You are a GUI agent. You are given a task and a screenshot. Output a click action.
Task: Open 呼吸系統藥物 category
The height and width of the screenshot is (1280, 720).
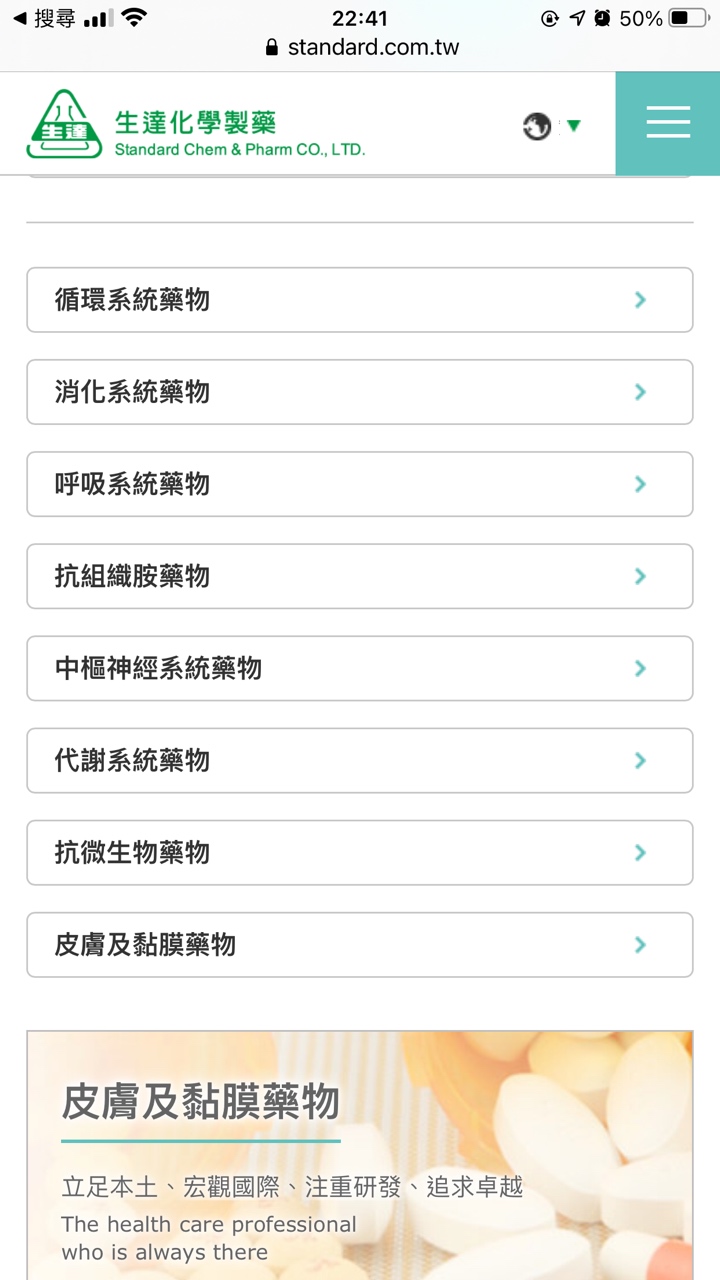[x=359, y=484]
